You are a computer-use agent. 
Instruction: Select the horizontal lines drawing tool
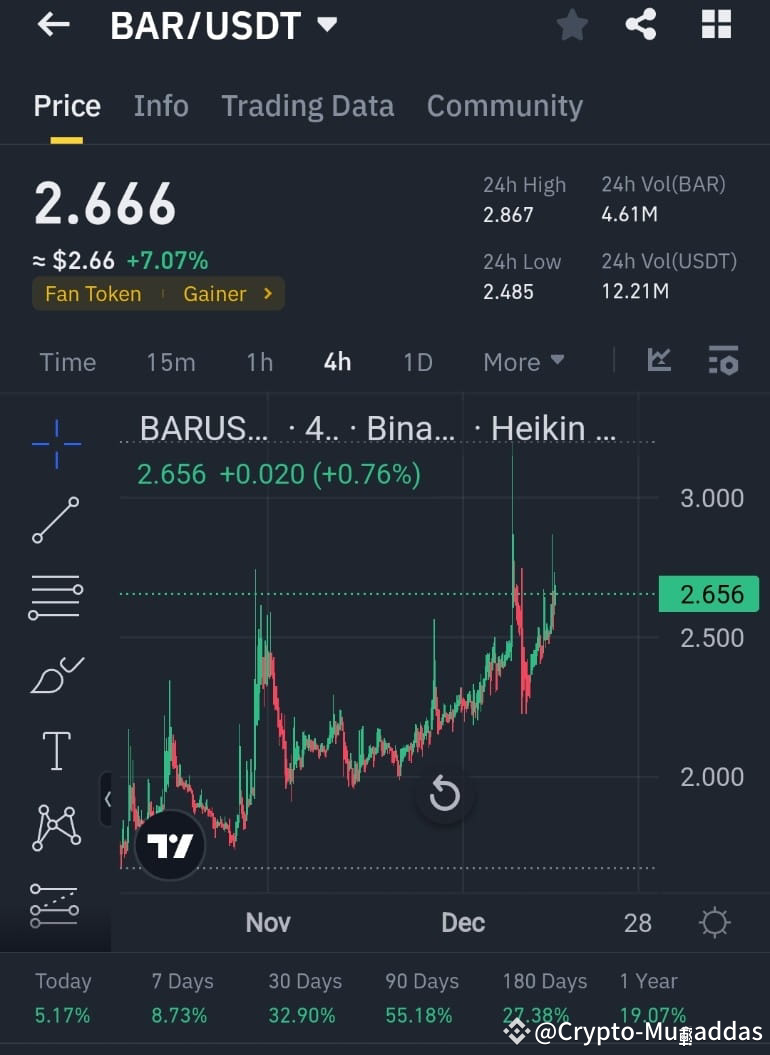coord(55,597)
